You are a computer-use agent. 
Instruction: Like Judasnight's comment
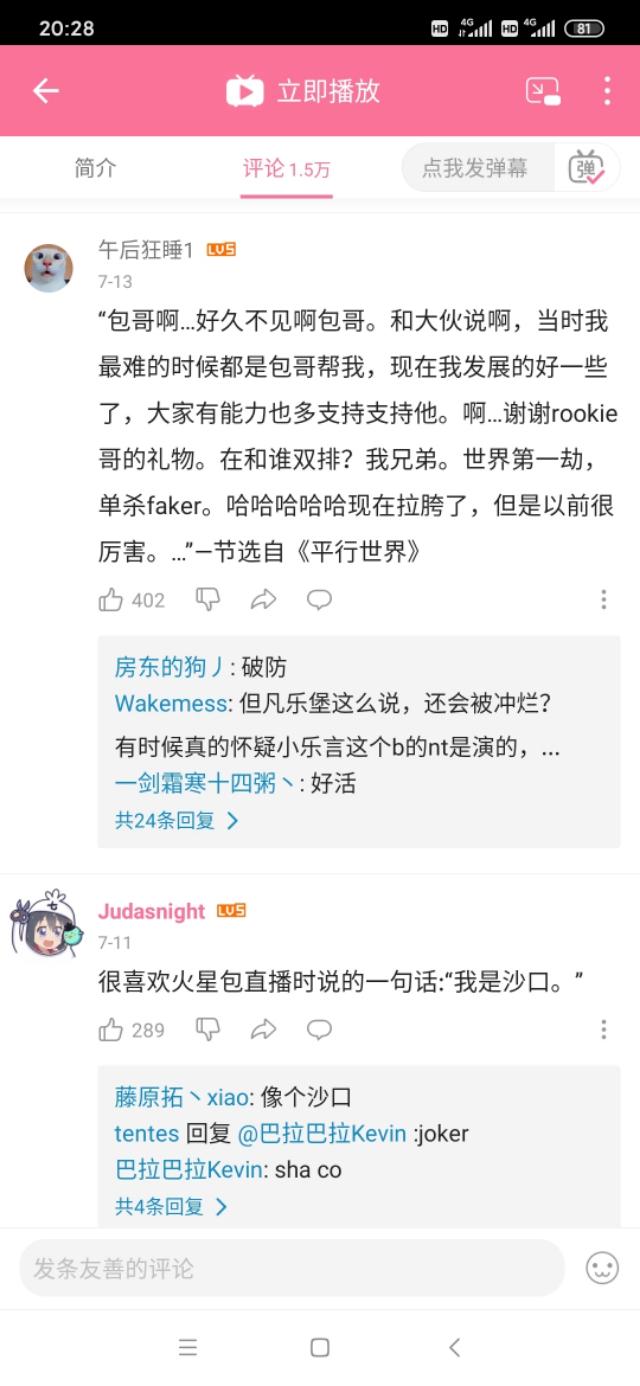click(x=131, y=1030)
